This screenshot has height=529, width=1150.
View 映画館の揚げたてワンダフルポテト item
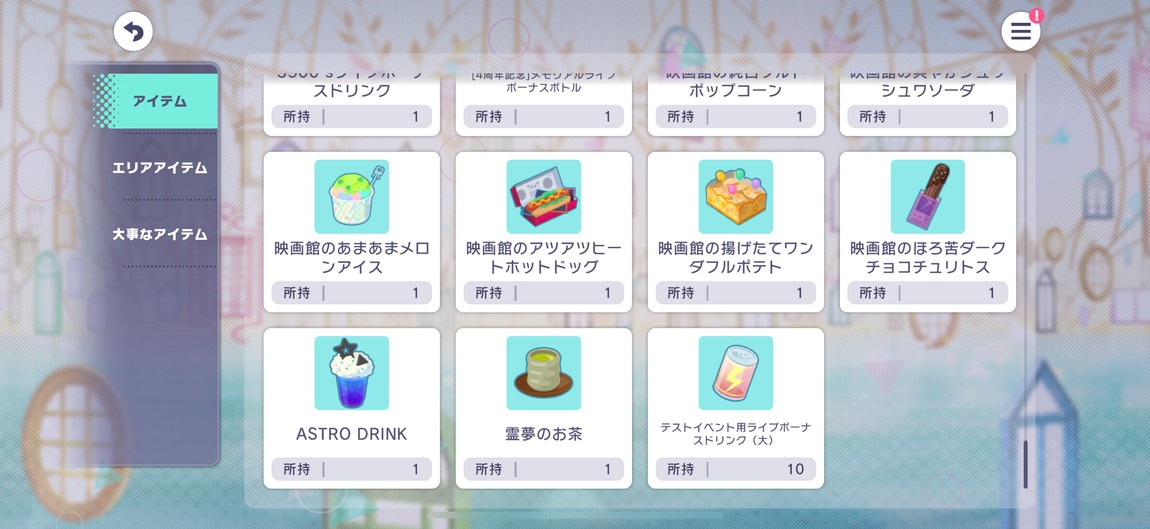pyautogui.click(x=736, y=231)
